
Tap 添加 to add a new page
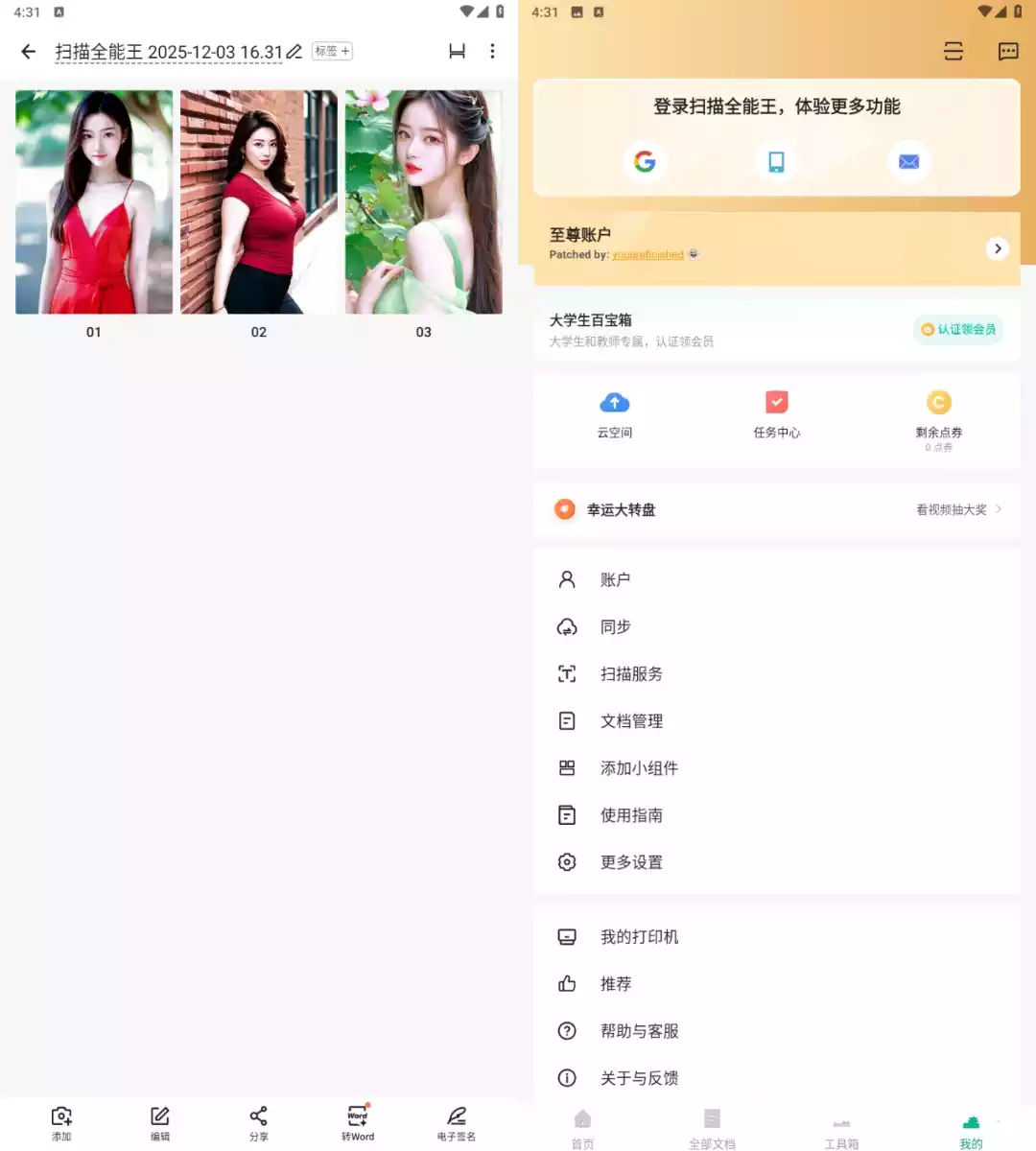click(61, 1122)
